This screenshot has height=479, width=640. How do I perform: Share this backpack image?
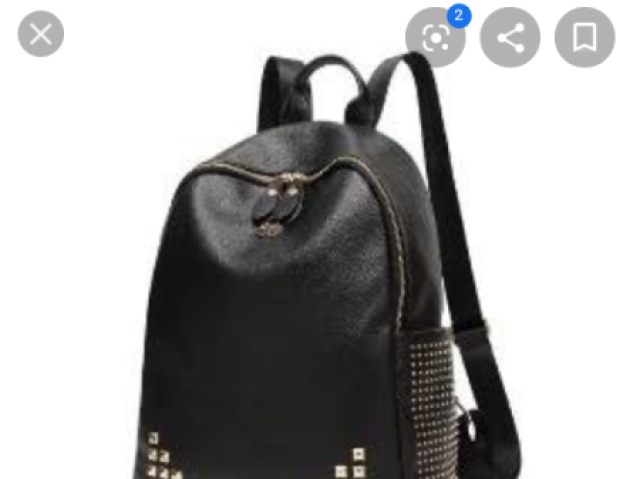(510, 38)
